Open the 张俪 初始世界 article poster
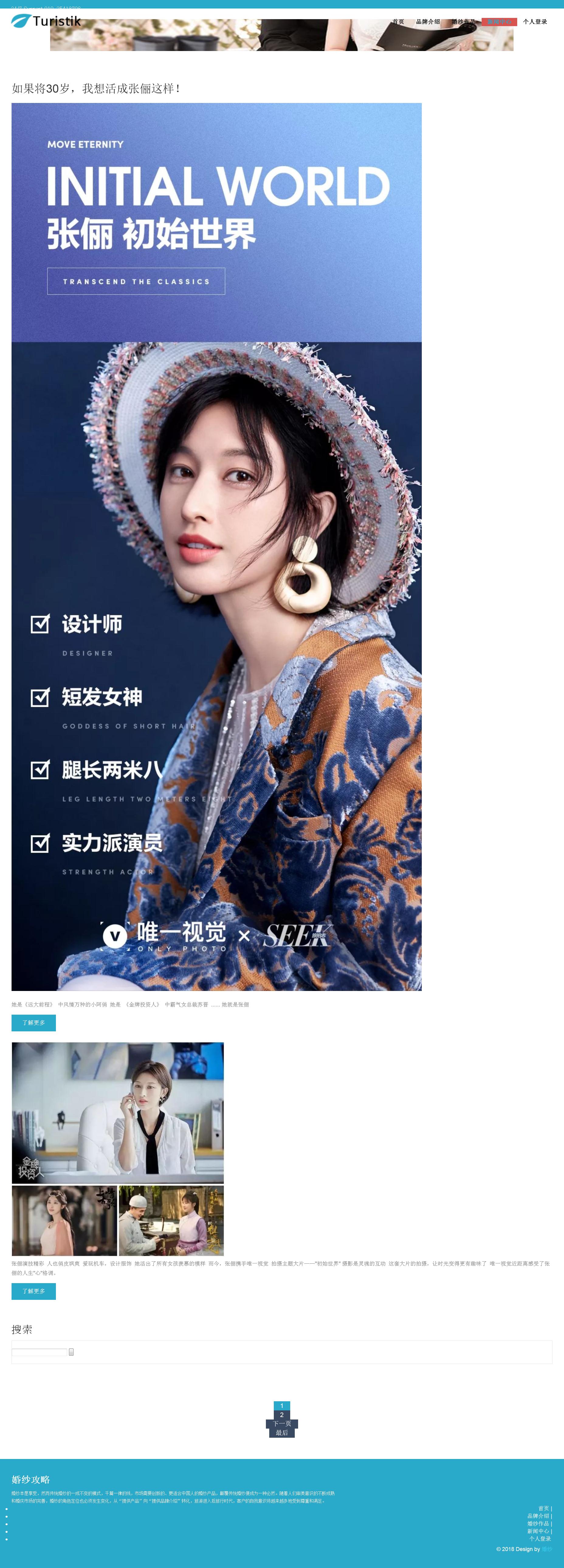The height and width of the screenshot is (1568, 564). [216, 547]
